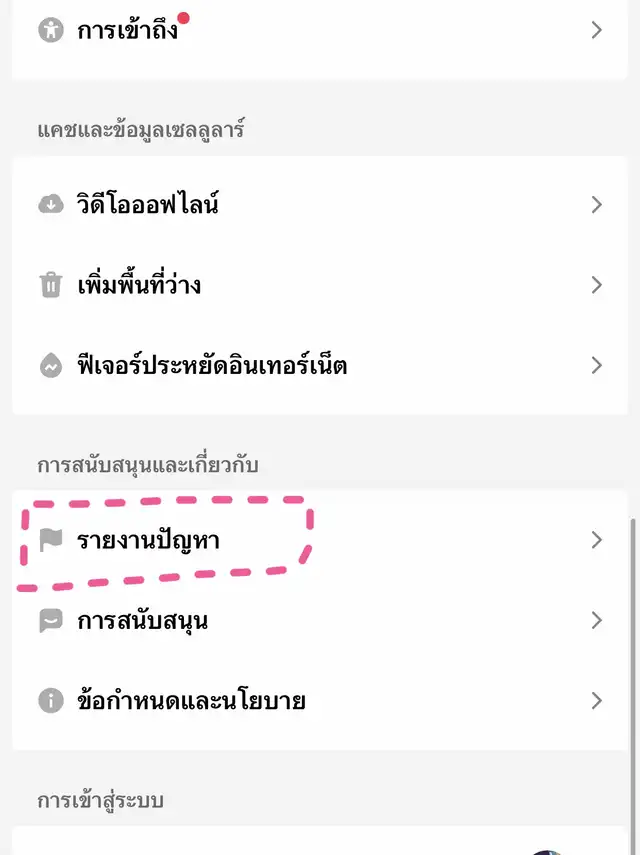The height and width of the screenshot is (855, 640).
Task: Select เพิ่มพื้นที่ว่าง to free up space
Action: tap(320, 285)
